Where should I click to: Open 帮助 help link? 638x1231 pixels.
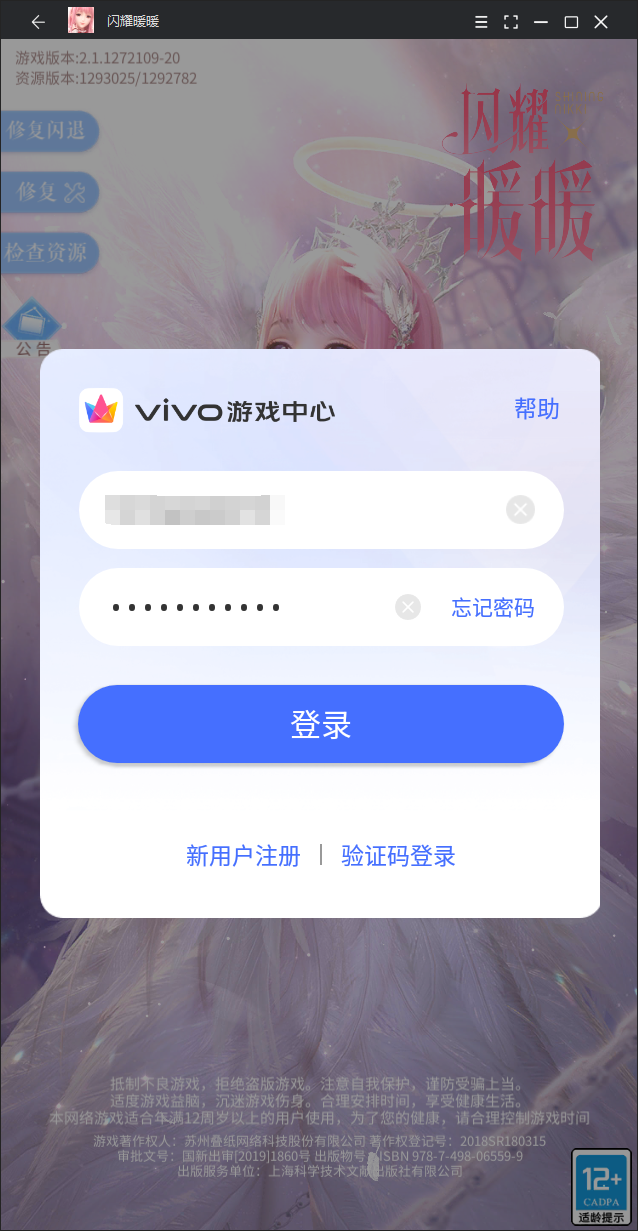537,409
